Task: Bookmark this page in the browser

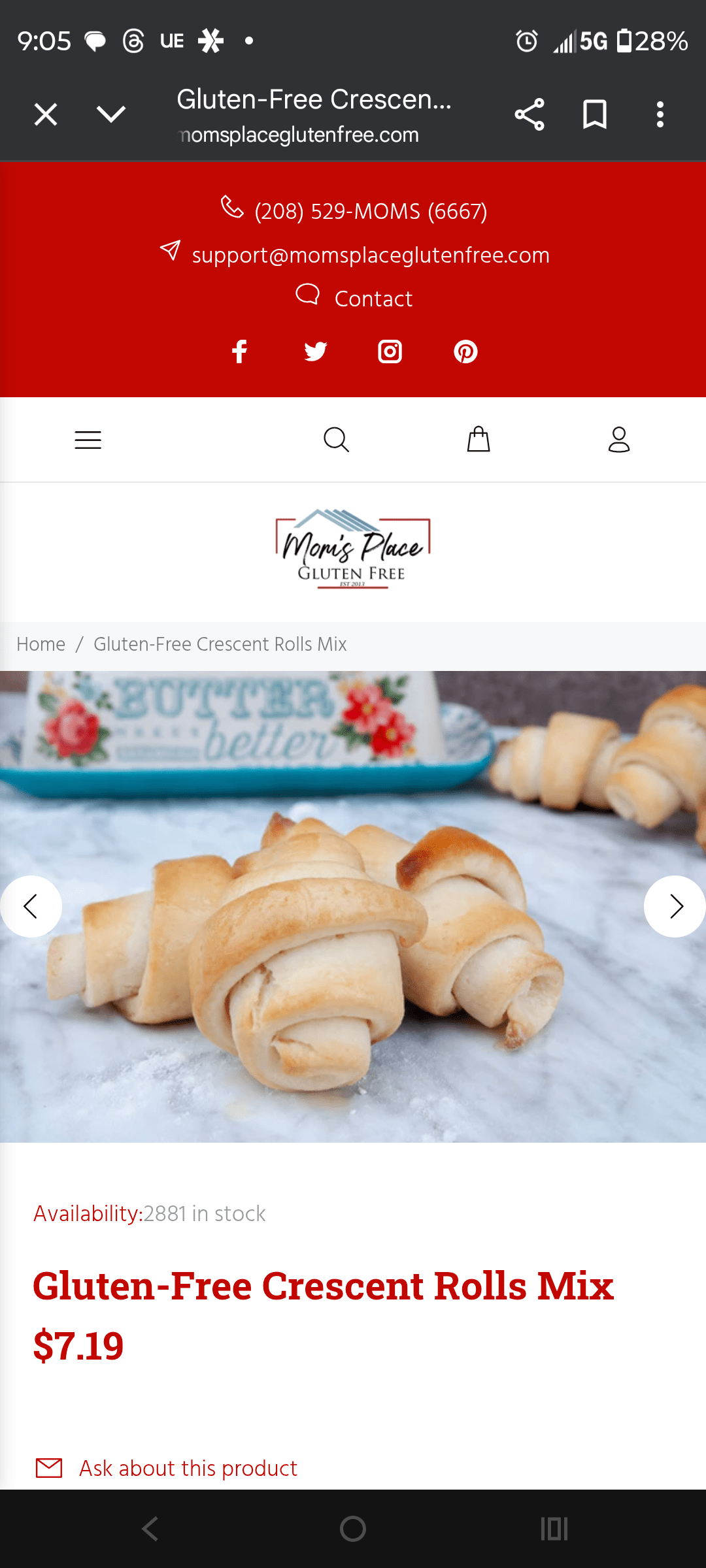Action: click(595, 114)
